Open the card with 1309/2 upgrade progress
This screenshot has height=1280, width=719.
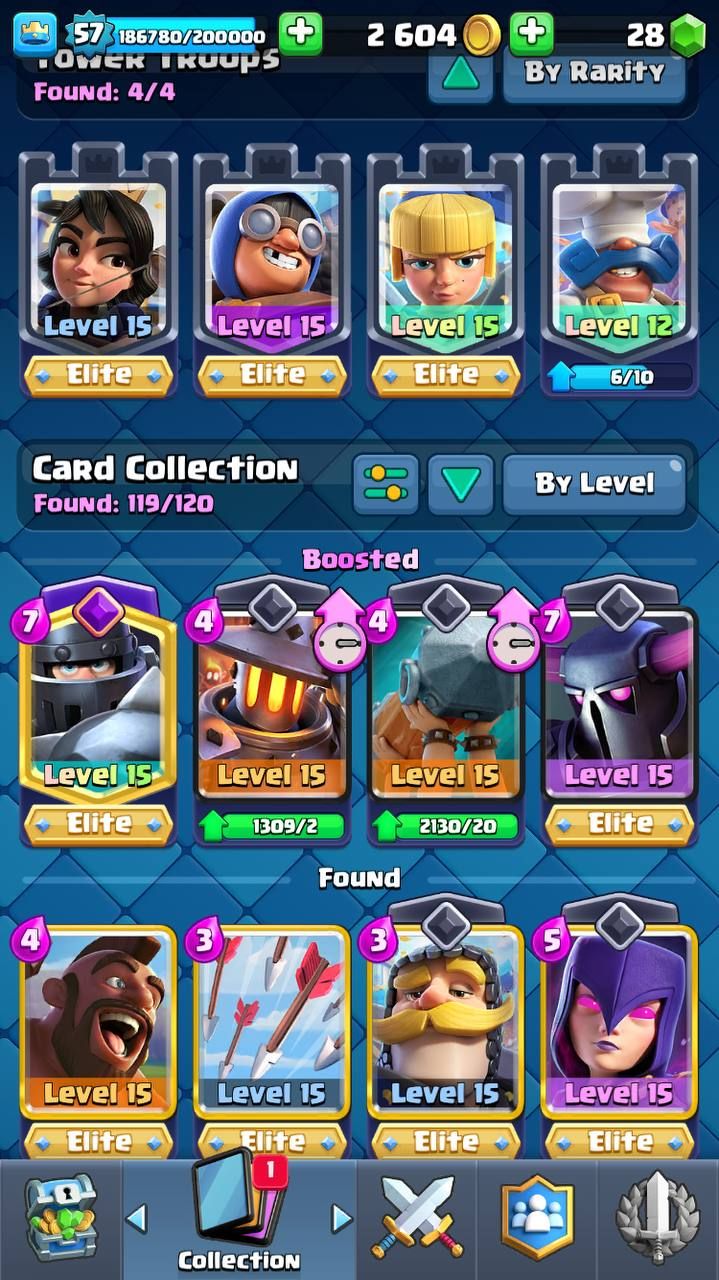pos(272,700)
